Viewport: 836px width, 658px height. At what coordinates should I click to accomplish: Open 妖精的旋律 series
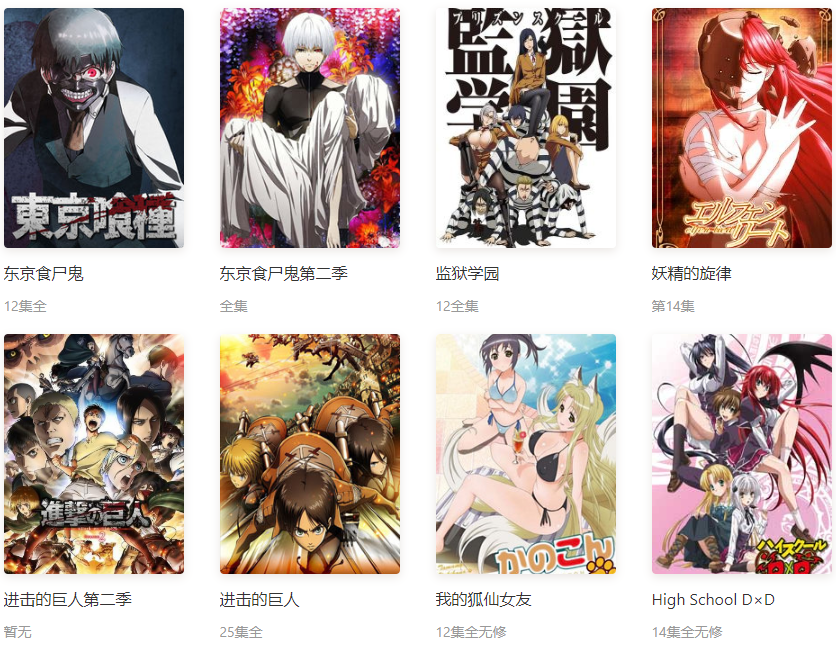pos(742,128)
